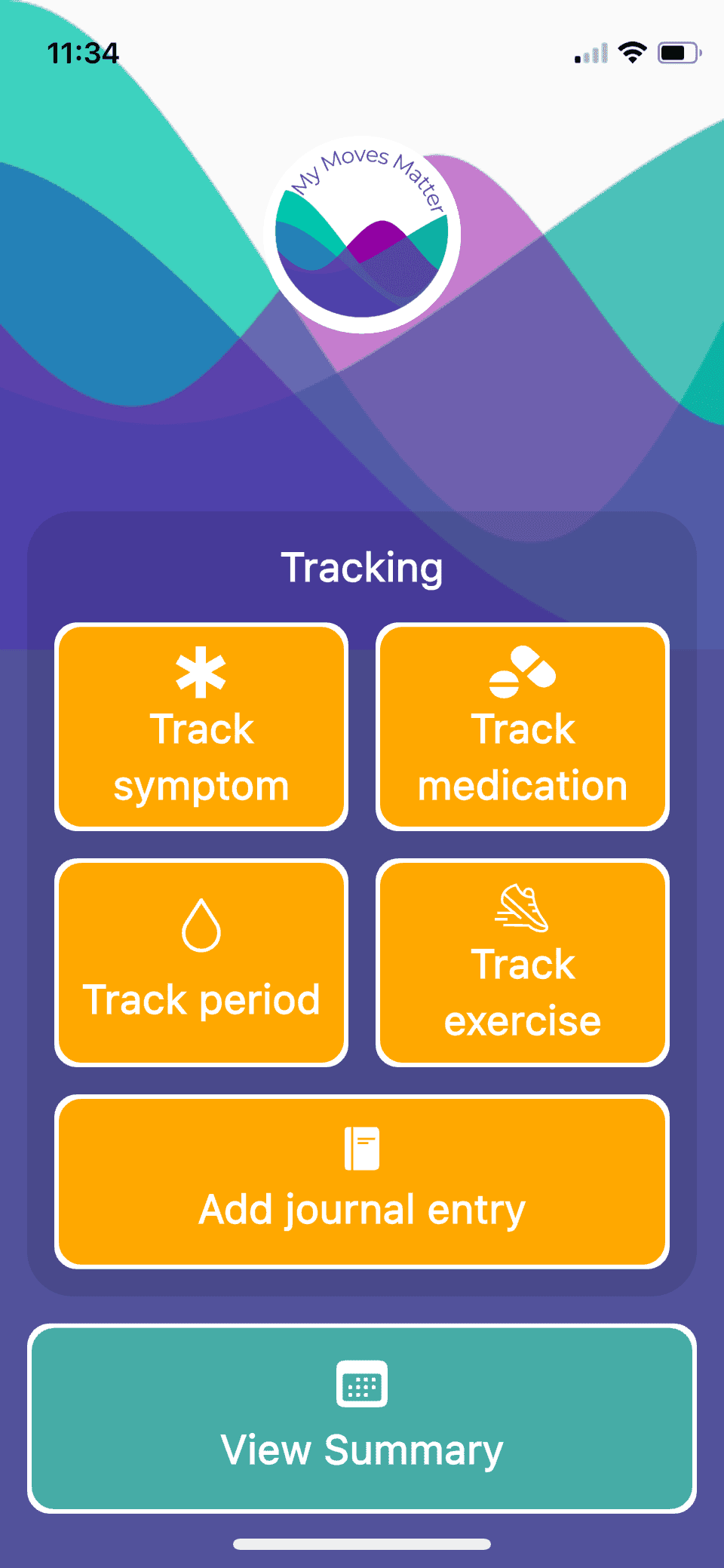This screenshot has width=724, height=1568.
Task: Open Track symptom
Action: 201,727
